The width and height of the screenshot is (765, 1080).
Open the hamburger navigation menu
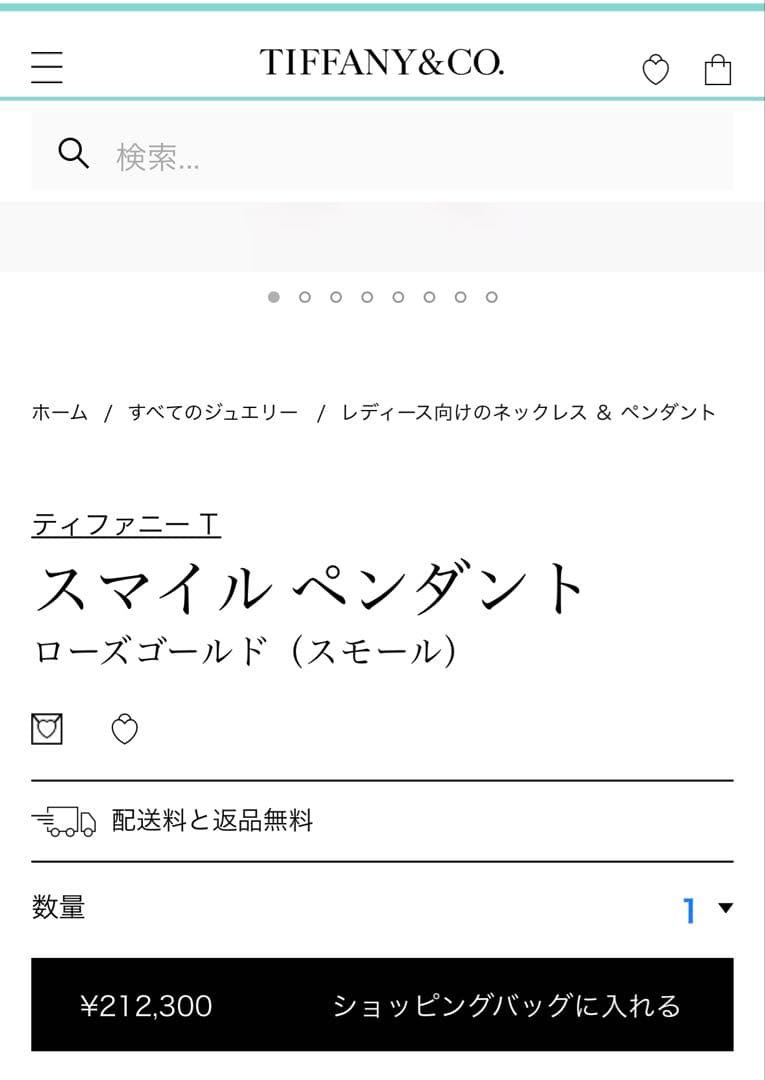pyautogui.click(x=46, y=67)
